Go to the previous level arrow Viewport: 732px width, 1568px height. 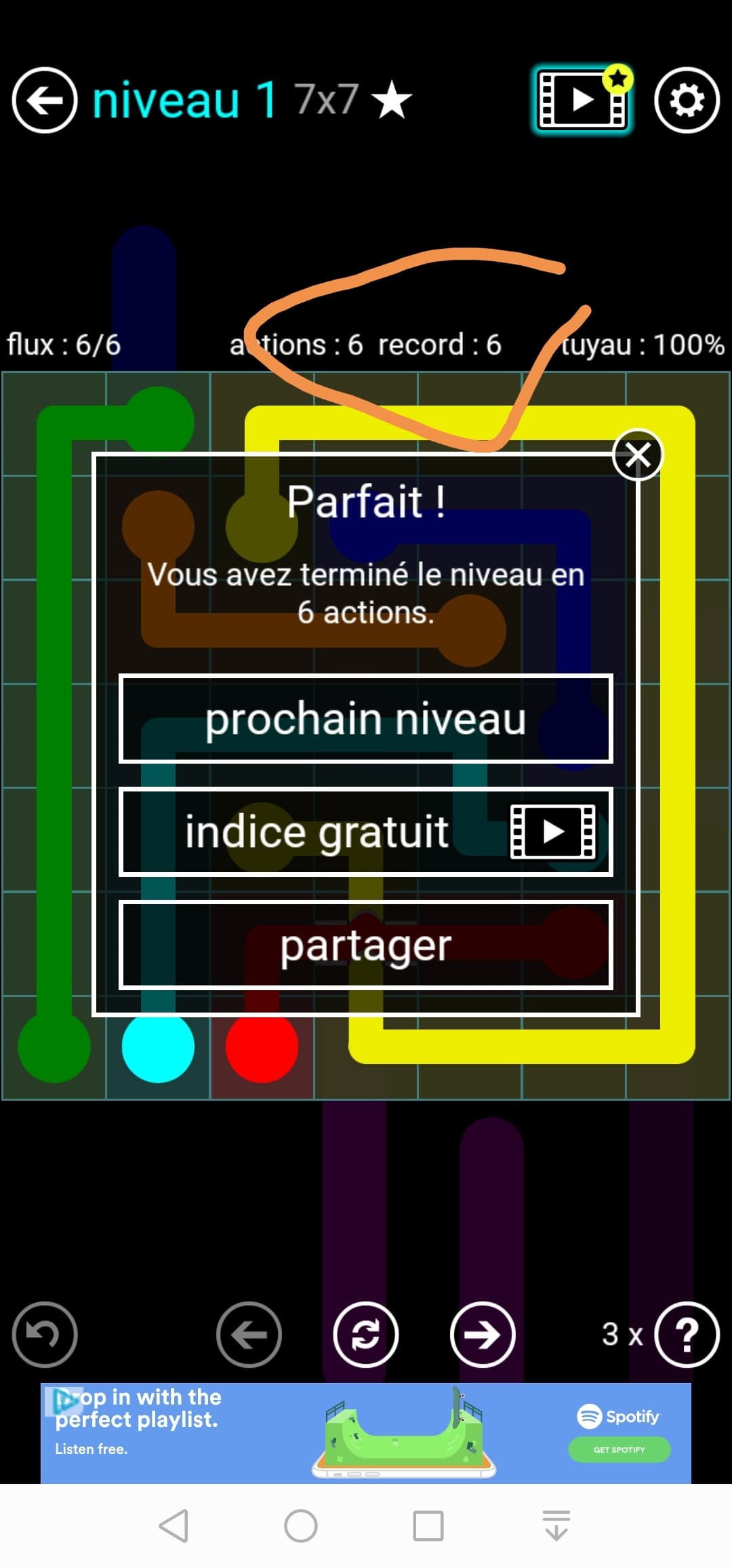[x=249, y=1335]
